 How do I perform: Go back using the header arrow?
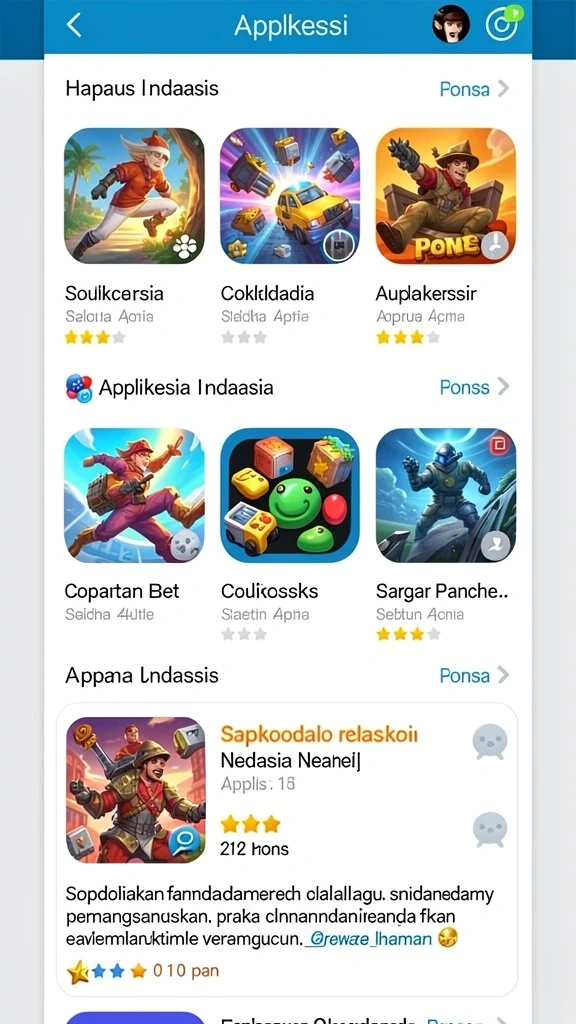[74, 25]
